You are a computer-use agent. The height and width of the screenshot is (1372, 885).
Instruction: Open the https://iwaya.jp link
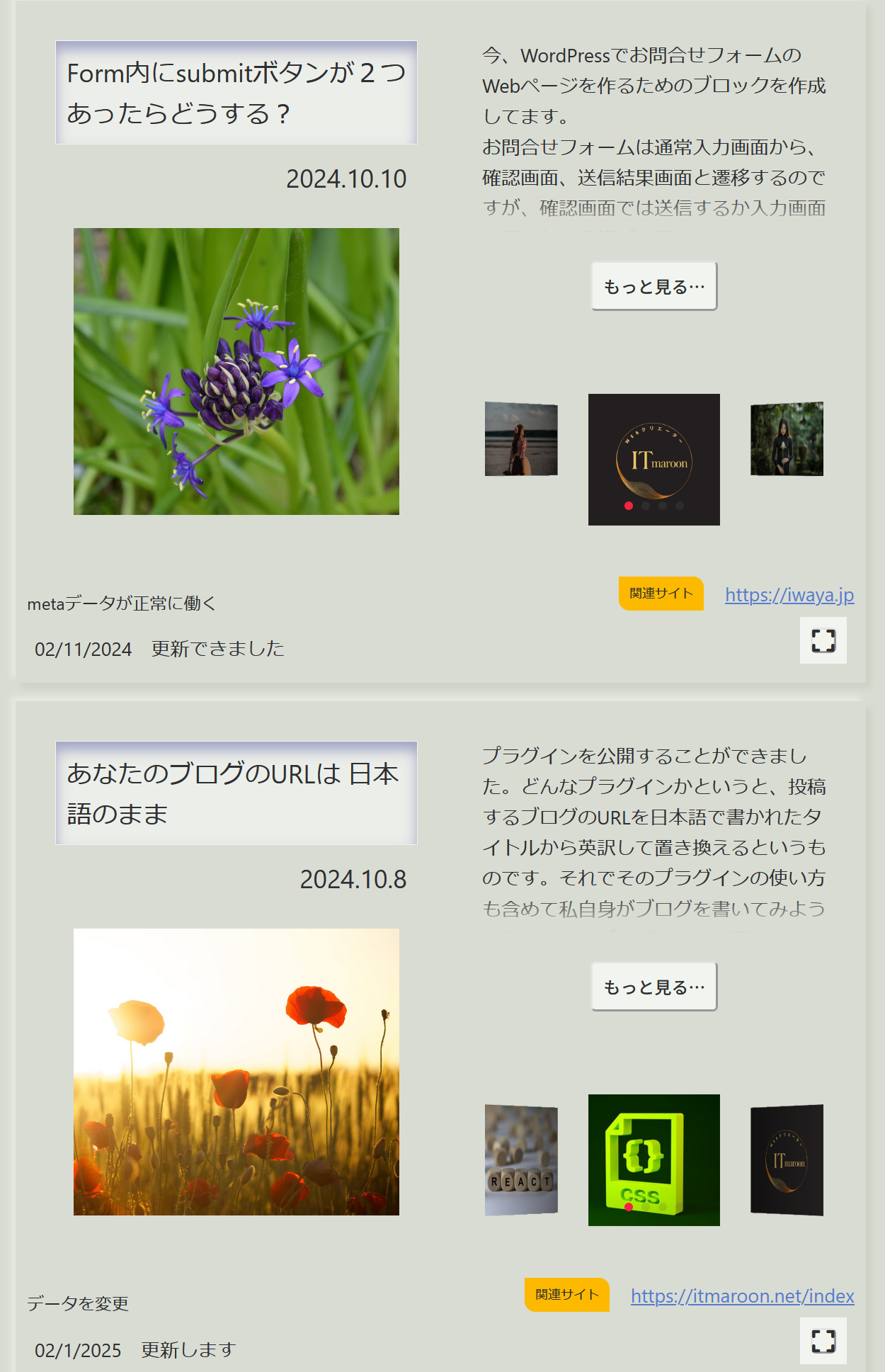789,595
